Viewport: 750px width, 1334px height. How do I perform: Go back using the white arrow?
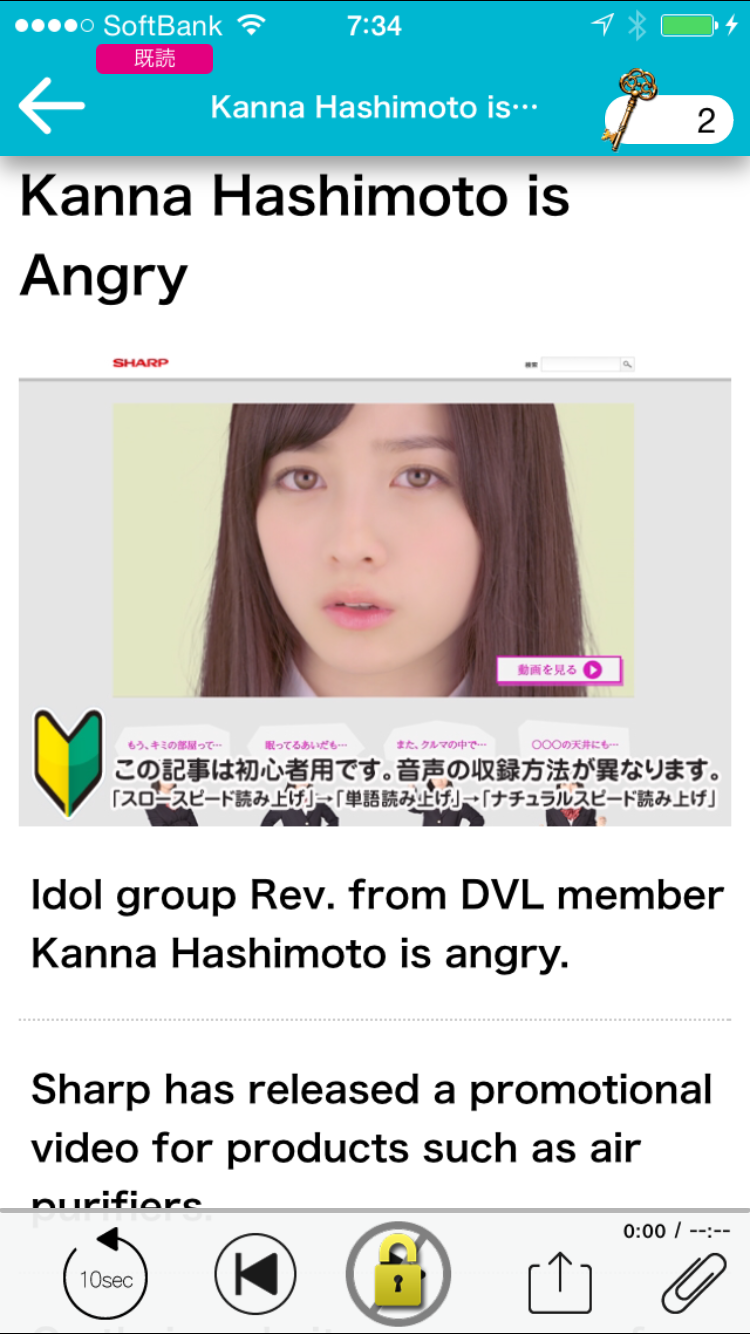[51, 106]
